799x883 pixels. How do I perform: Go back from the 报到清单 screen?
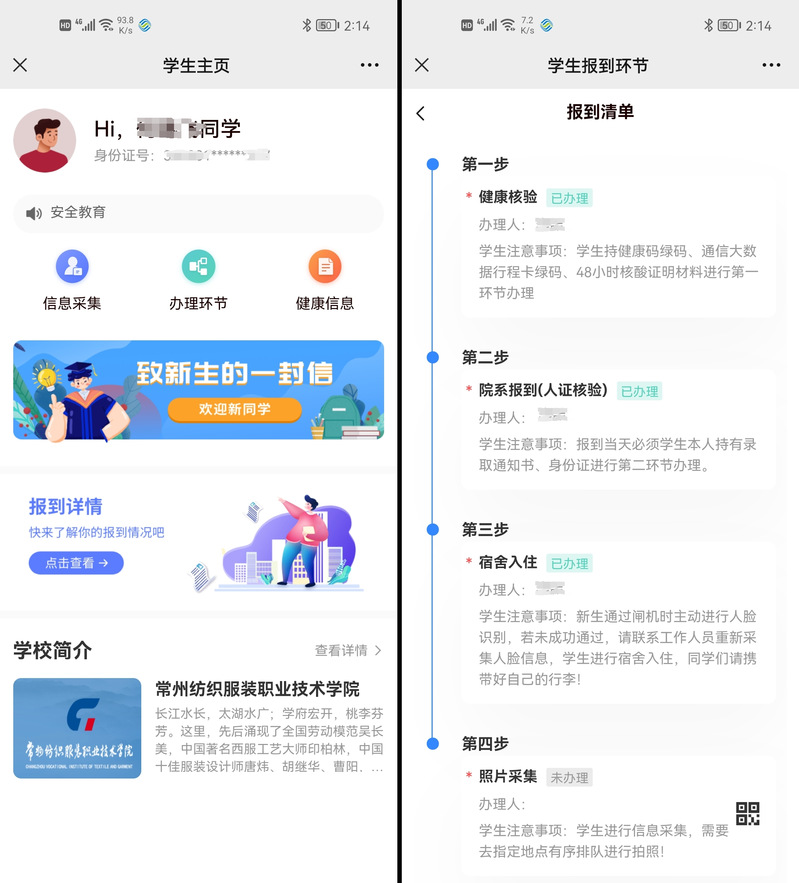click(x=420, y=113)
